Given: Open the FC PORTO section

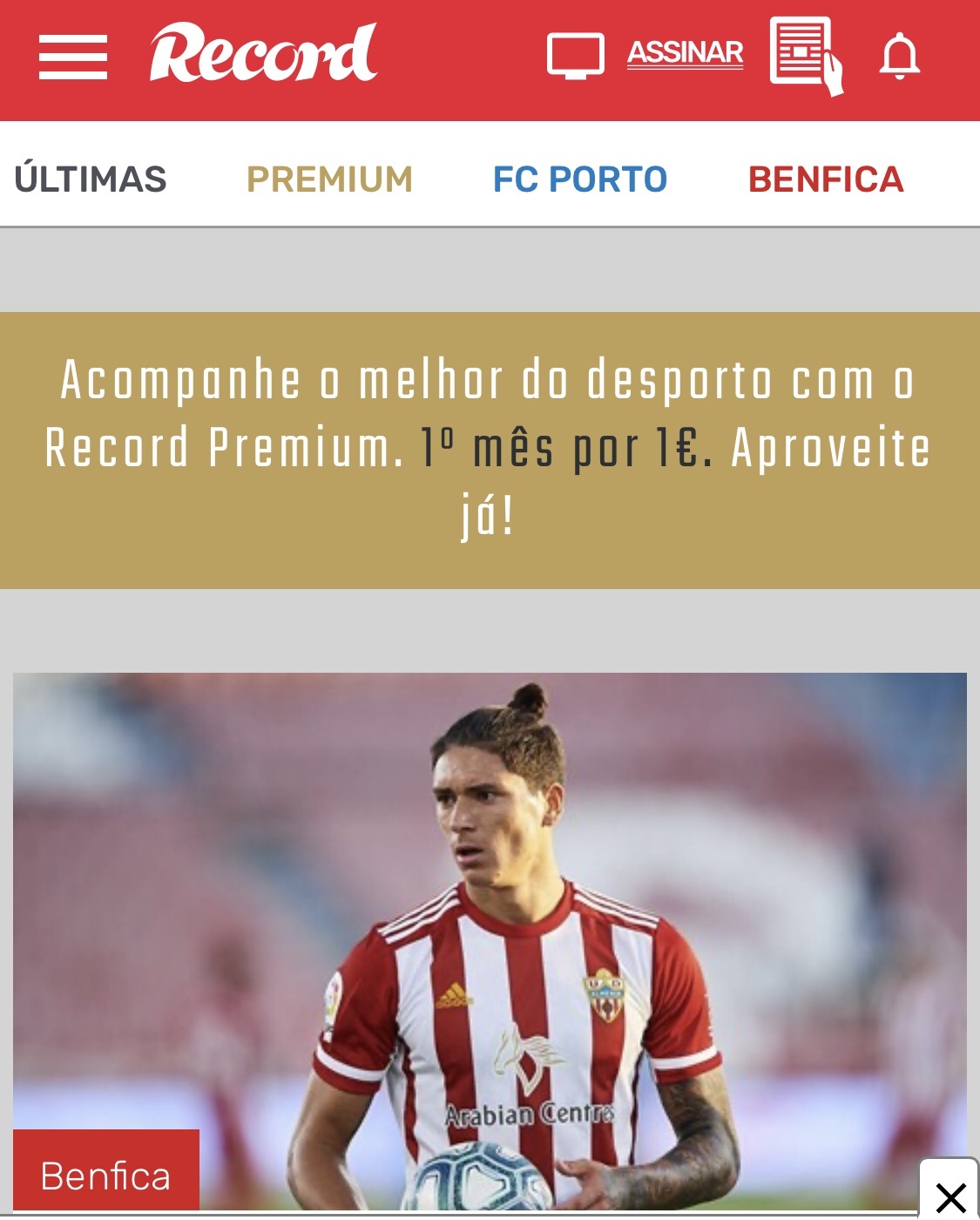Looking at the screenshot, I should point(580,180).
